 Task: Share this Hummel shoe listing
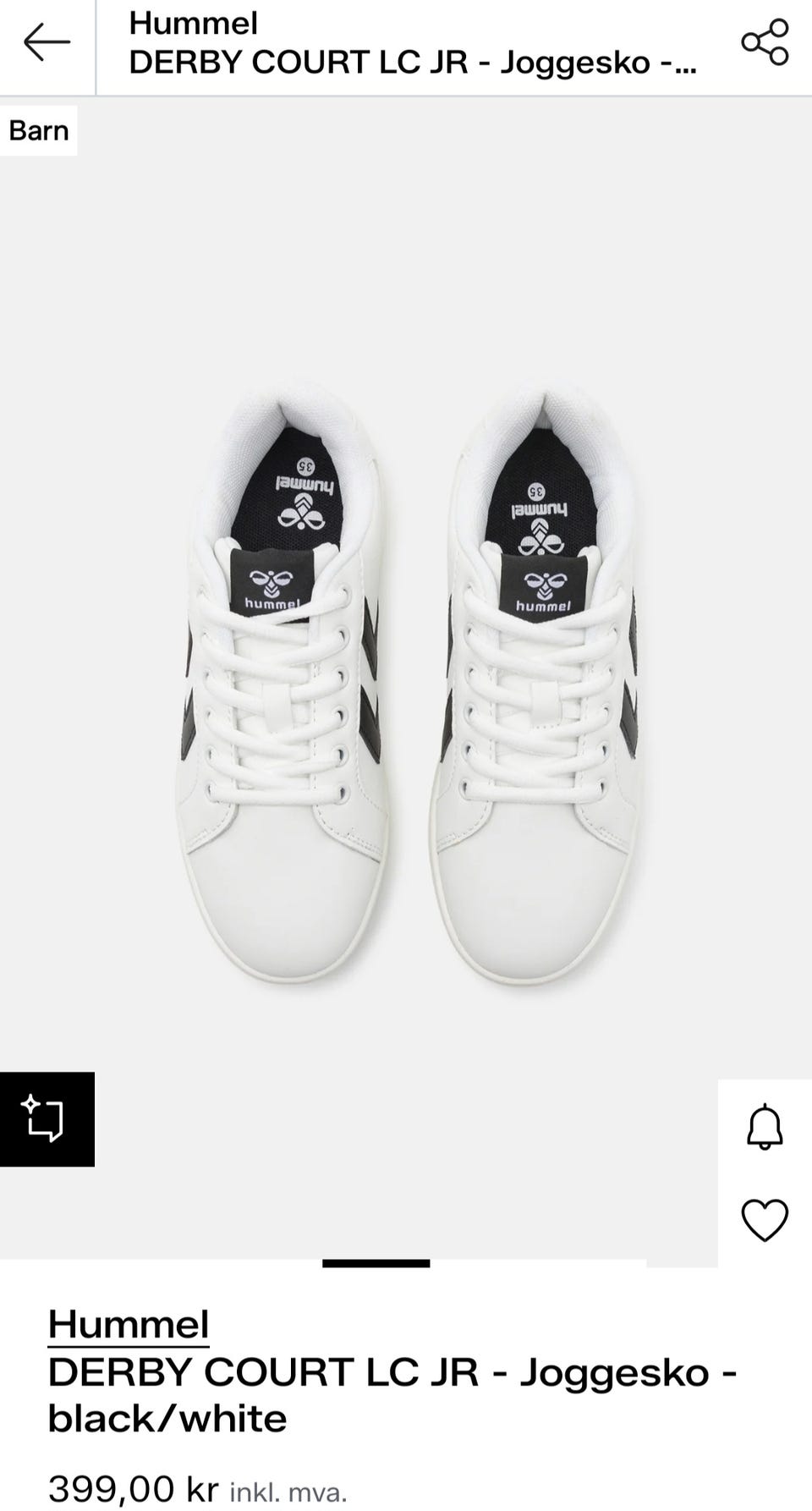tap(765, 42)
